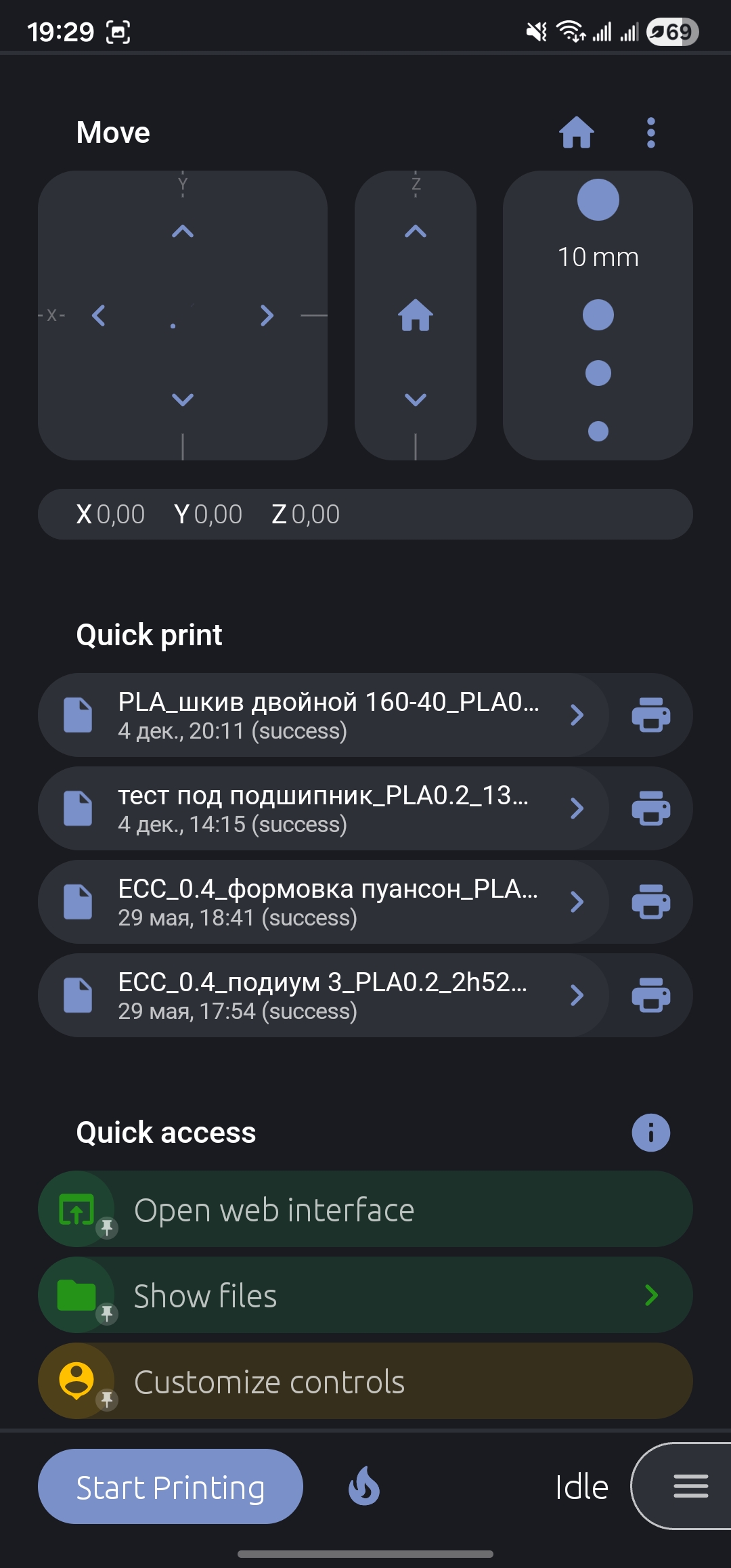This screenshot has width=731, height=1568.
Task: Move the print head left on X axis
Action: (99, 315)
